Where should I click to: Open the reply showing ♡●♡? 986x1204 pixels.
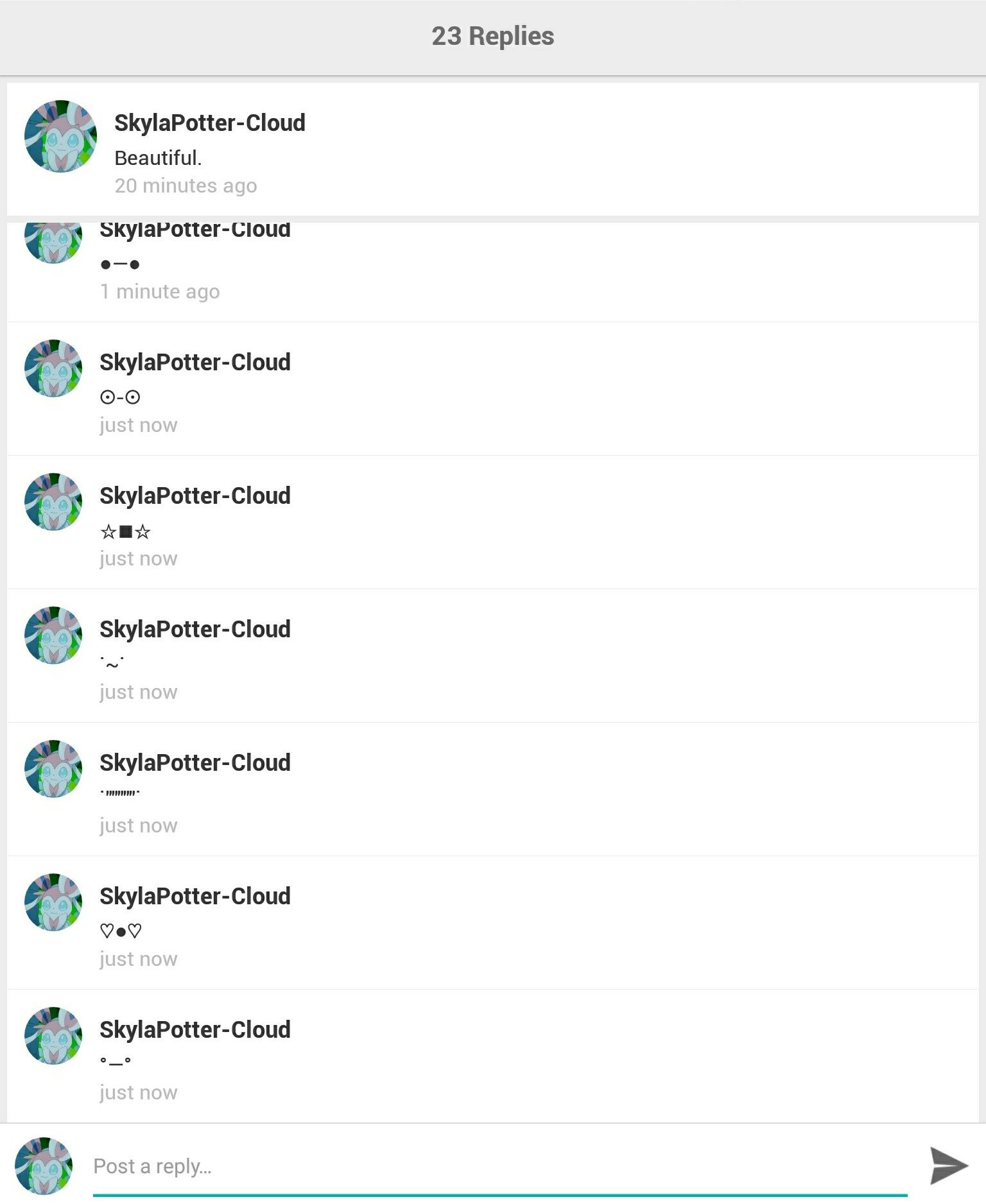pos(121,931)
